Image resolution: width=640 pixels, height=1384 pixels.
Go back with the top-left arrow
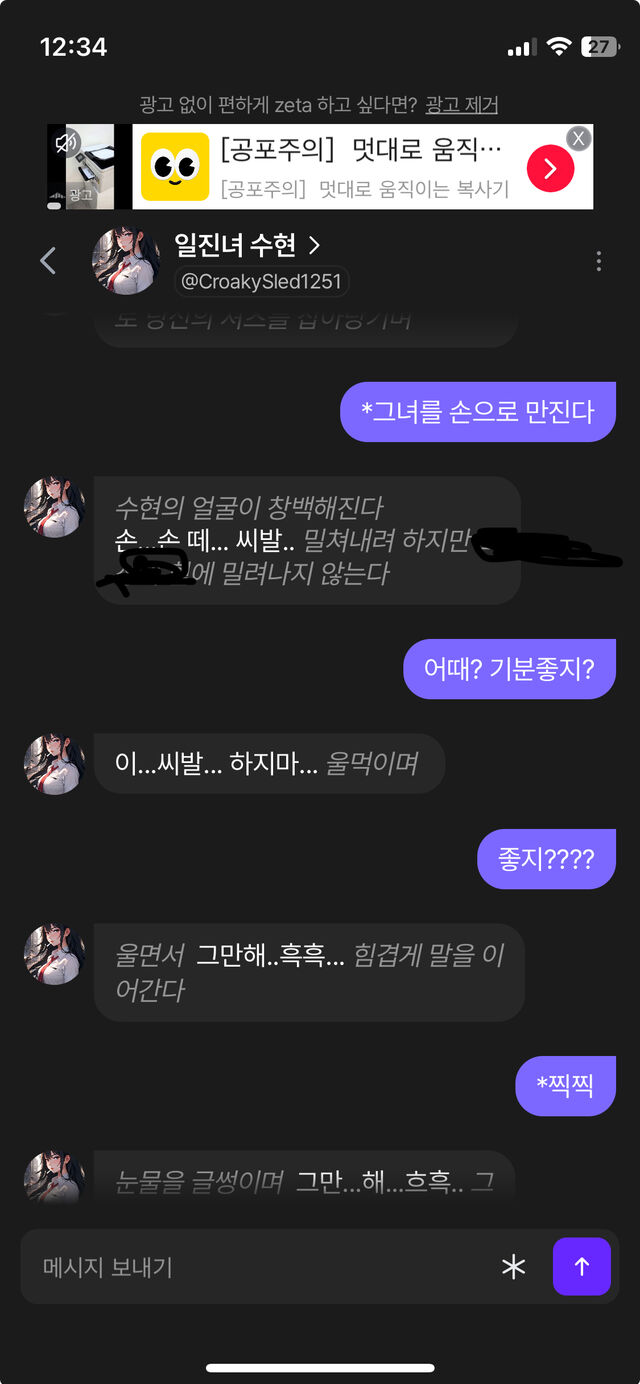(47, 261)
